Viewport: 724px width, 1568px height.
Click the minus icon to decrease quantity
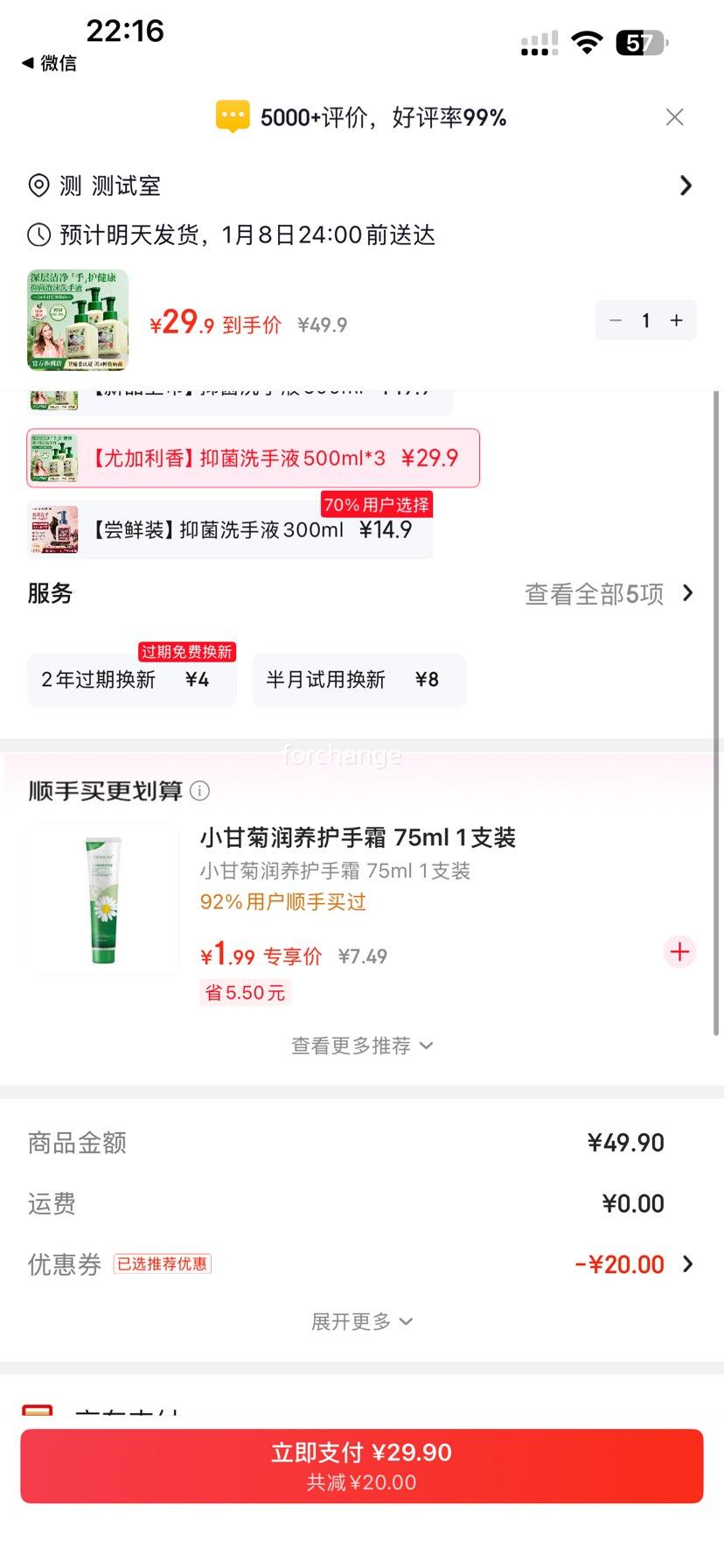click(616, 320)
